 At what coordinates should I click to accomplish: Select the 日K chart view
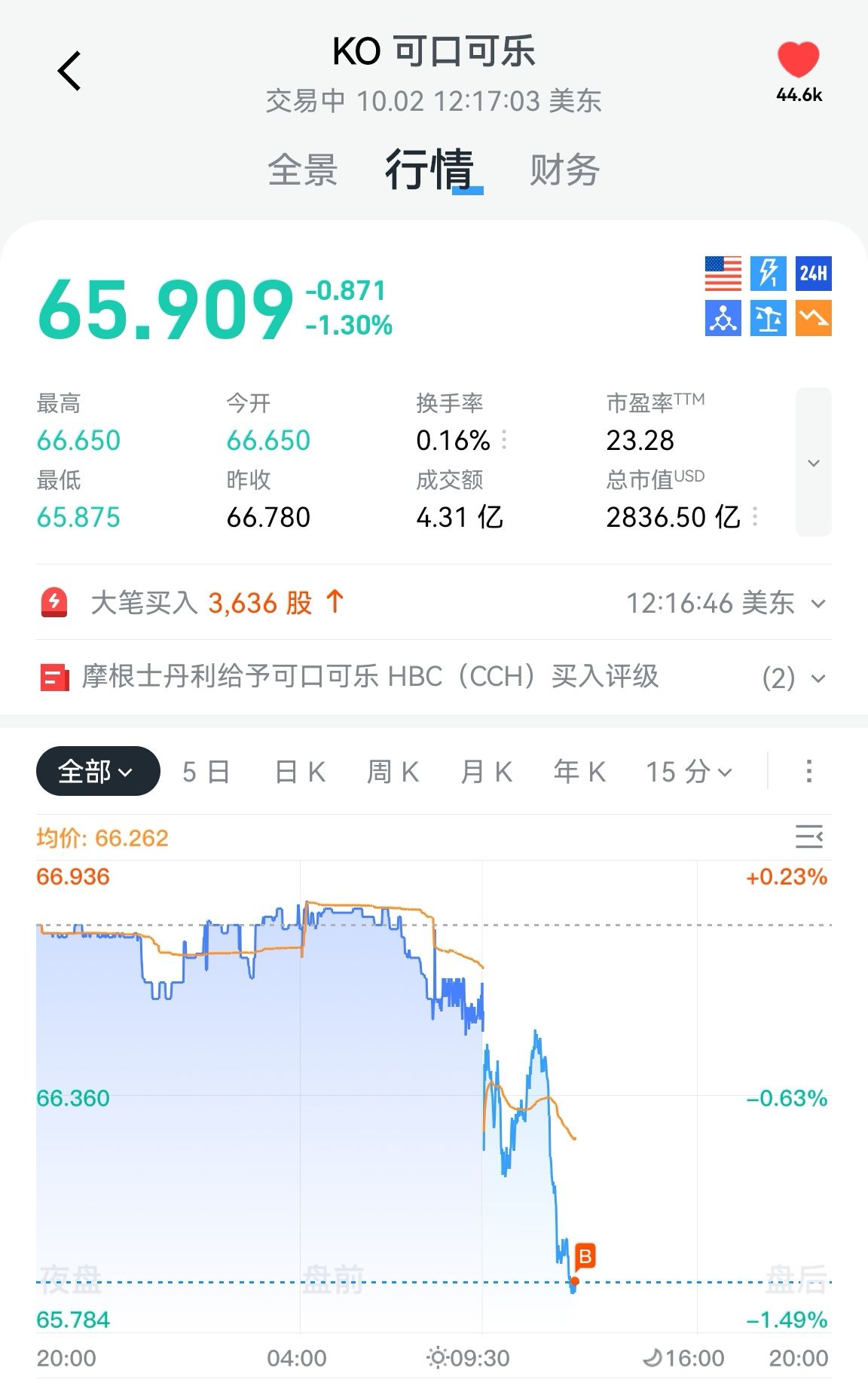(x=300, y=772)
